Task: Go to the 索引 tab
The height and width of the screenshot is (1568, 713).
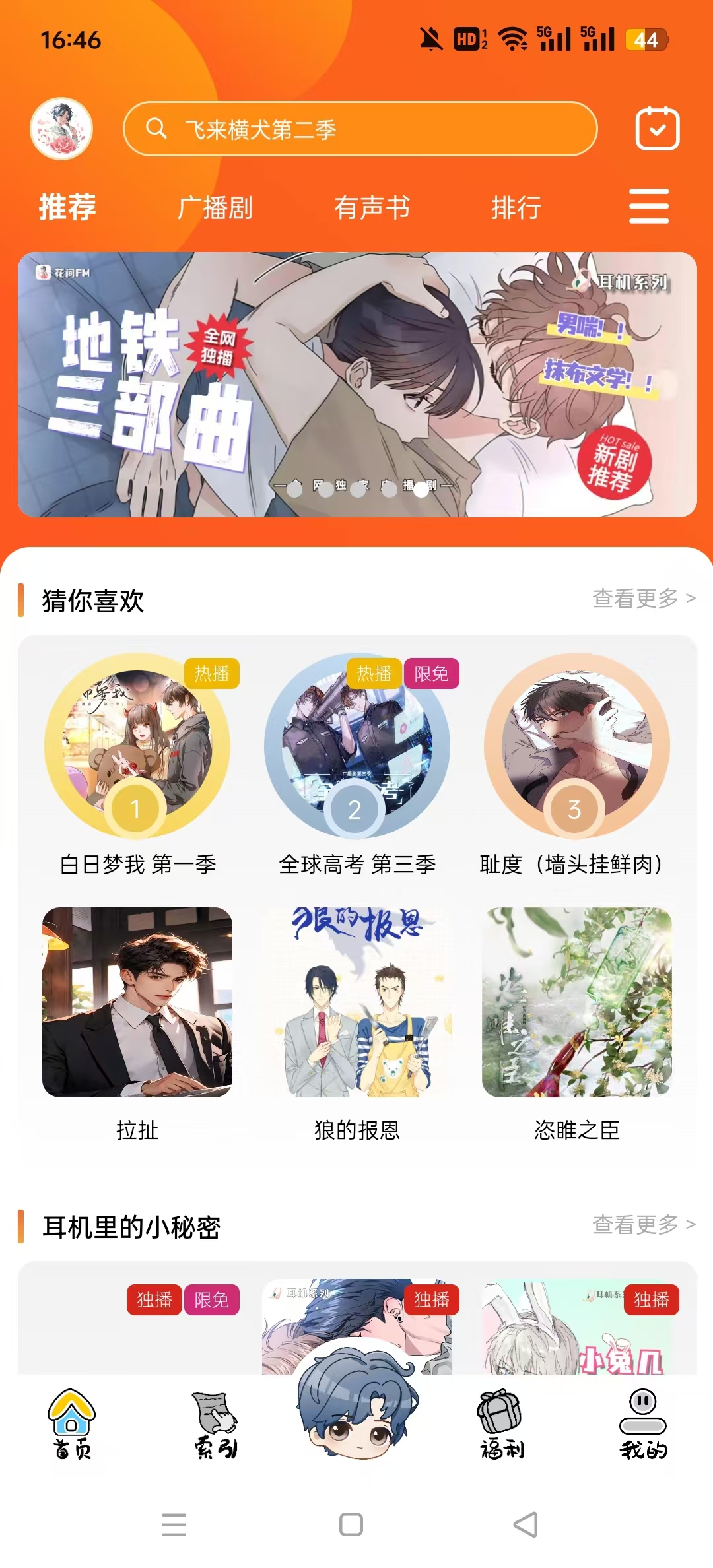Action: coord(215,1425)
